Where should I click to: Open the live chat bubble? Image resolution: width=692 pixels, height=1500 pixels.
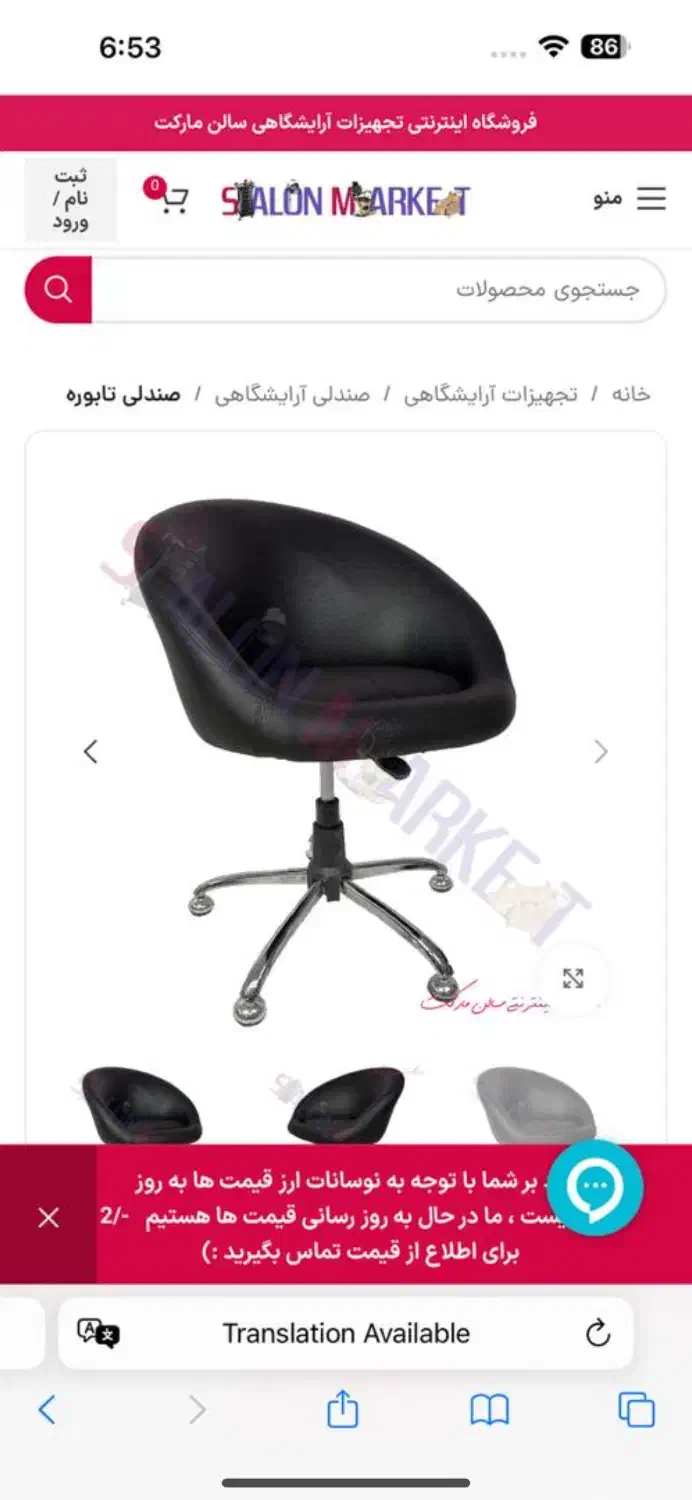(x=595, y=1188)
